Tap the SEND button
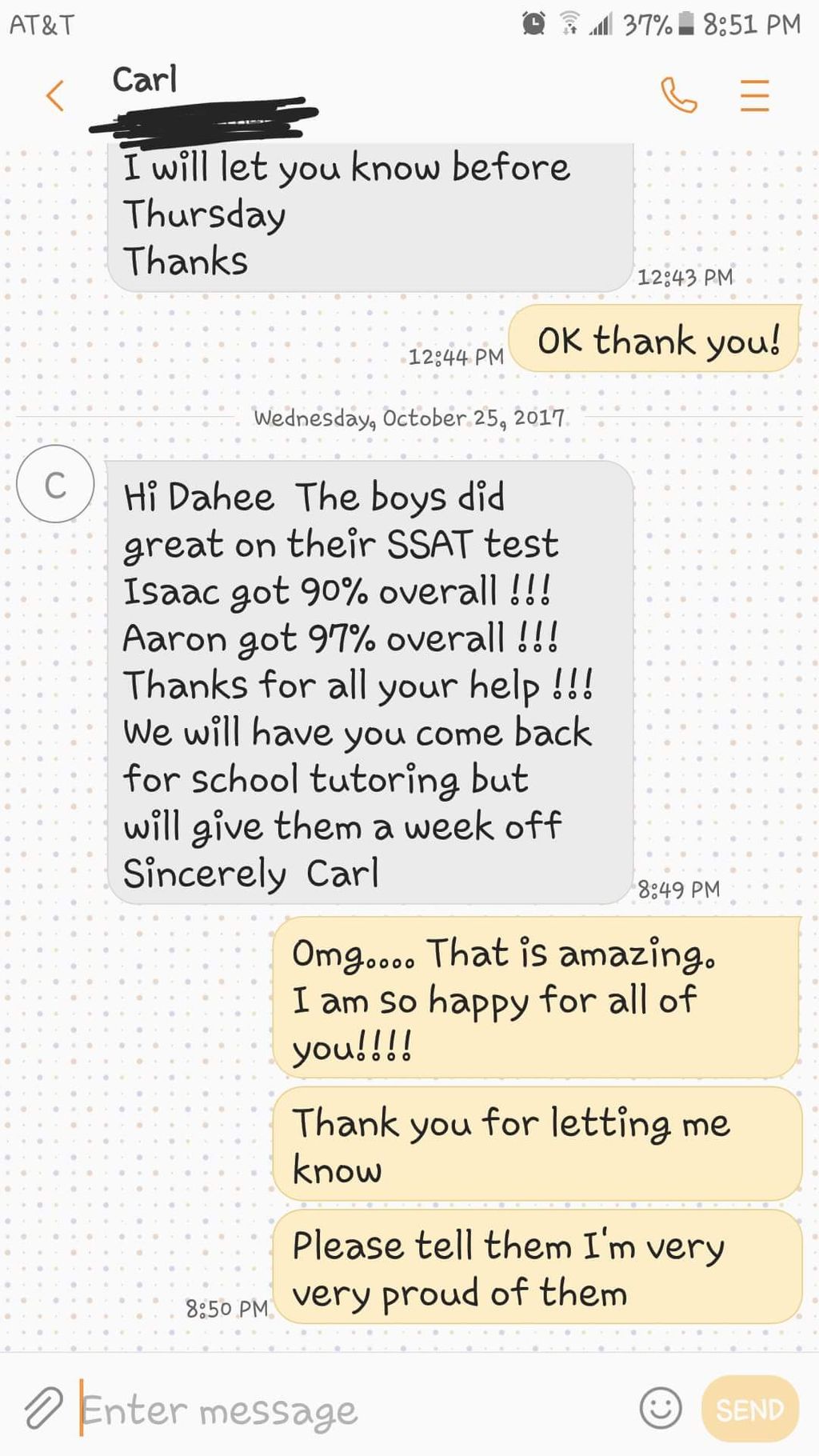The height and width of the screenshot is (1456, 819). (749, 1409)
